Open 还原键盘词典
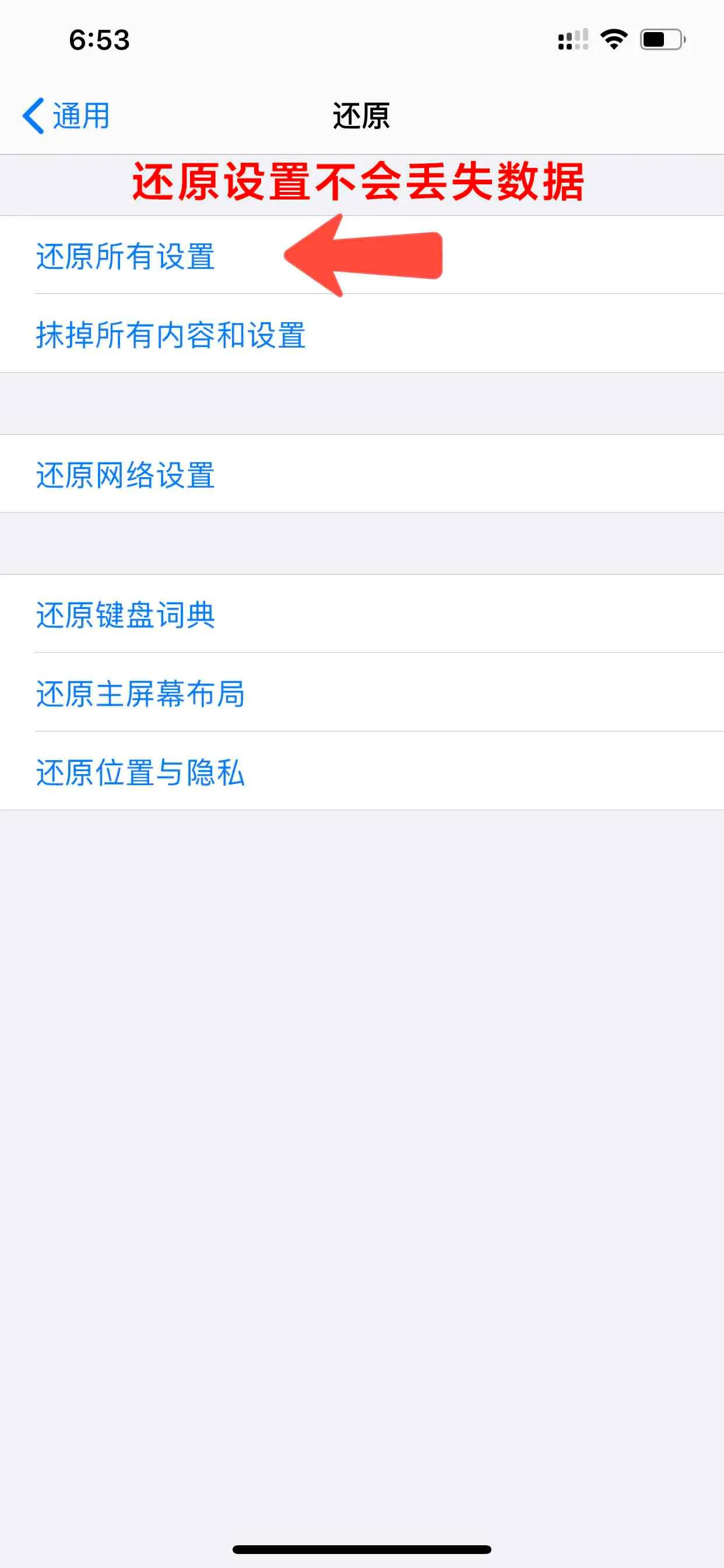The height and width of the screenshot is (1568, 724). point(126,615)
